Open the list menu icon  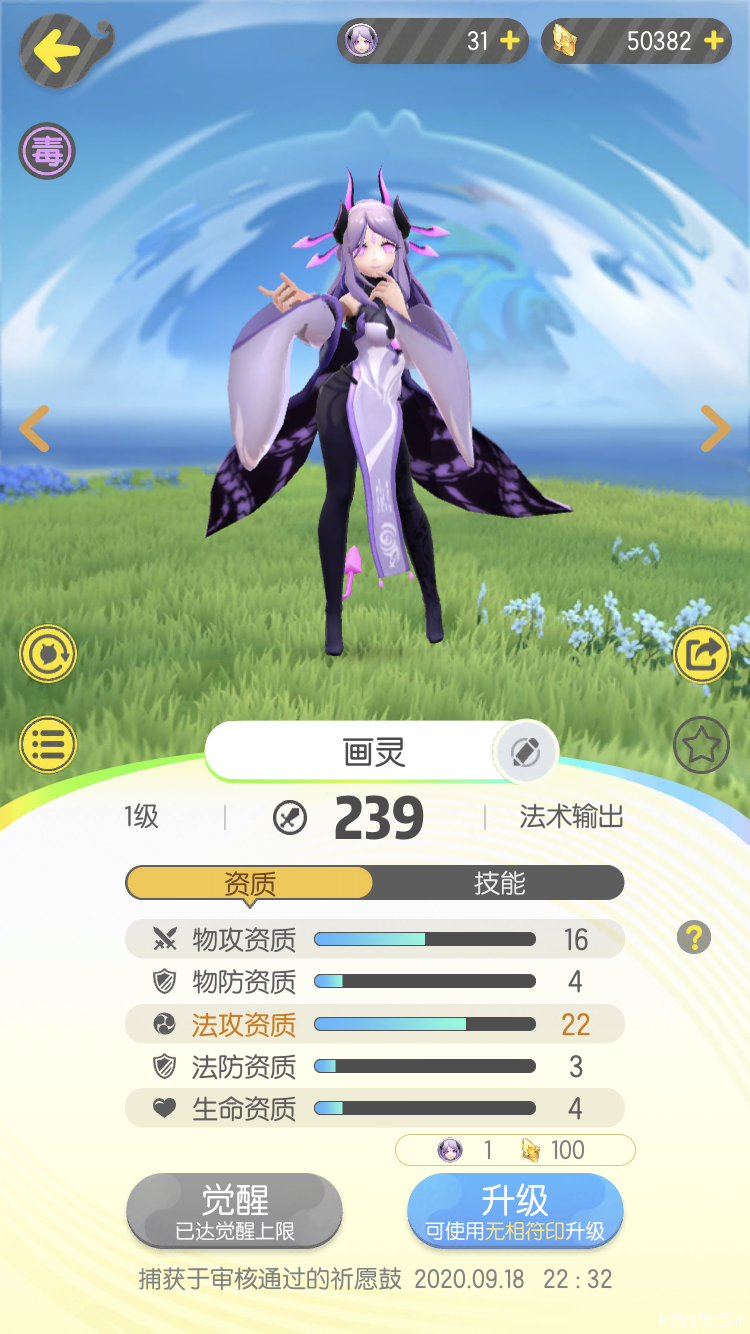coord(48,744)
